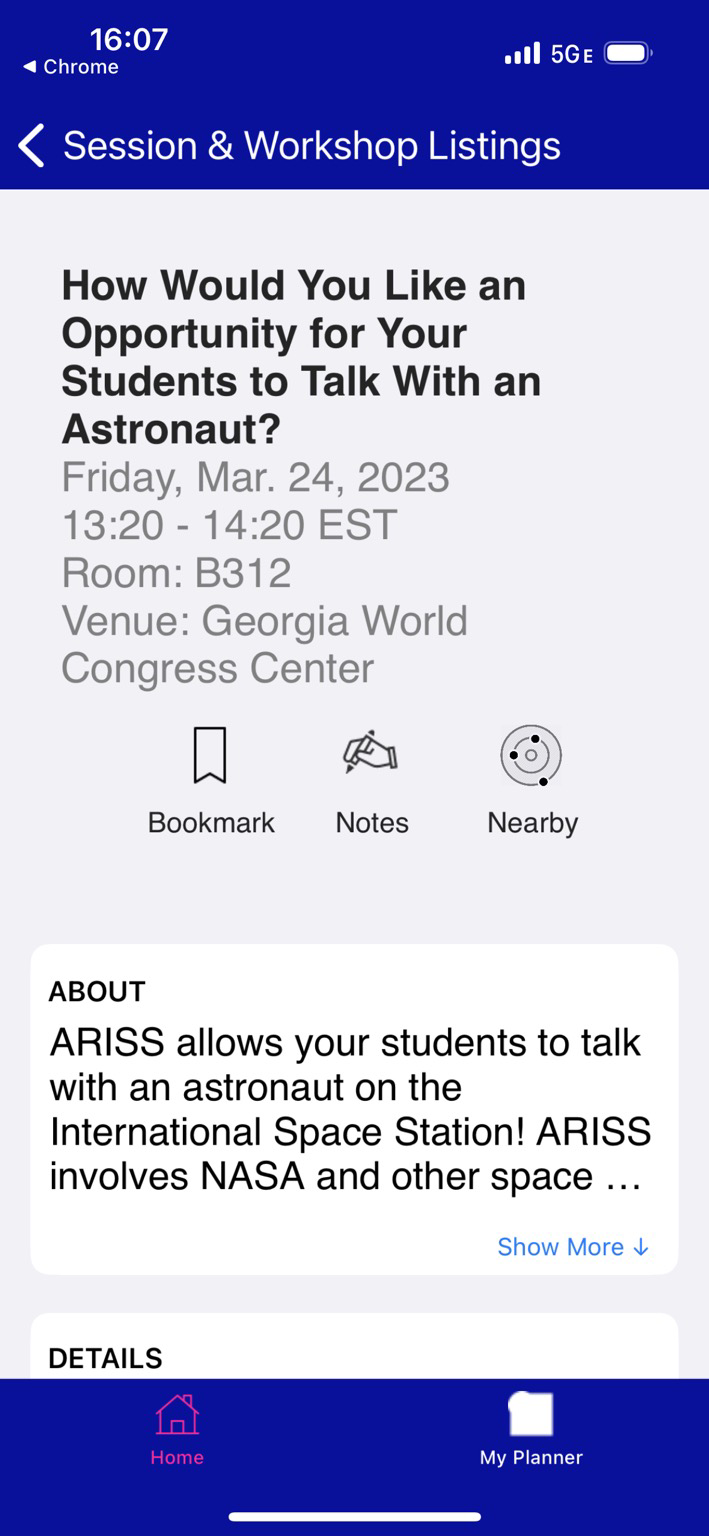Screen dimensions: 709x1536
Task: Expand the About text with Show More
Action: click(x=573, y=1247)
